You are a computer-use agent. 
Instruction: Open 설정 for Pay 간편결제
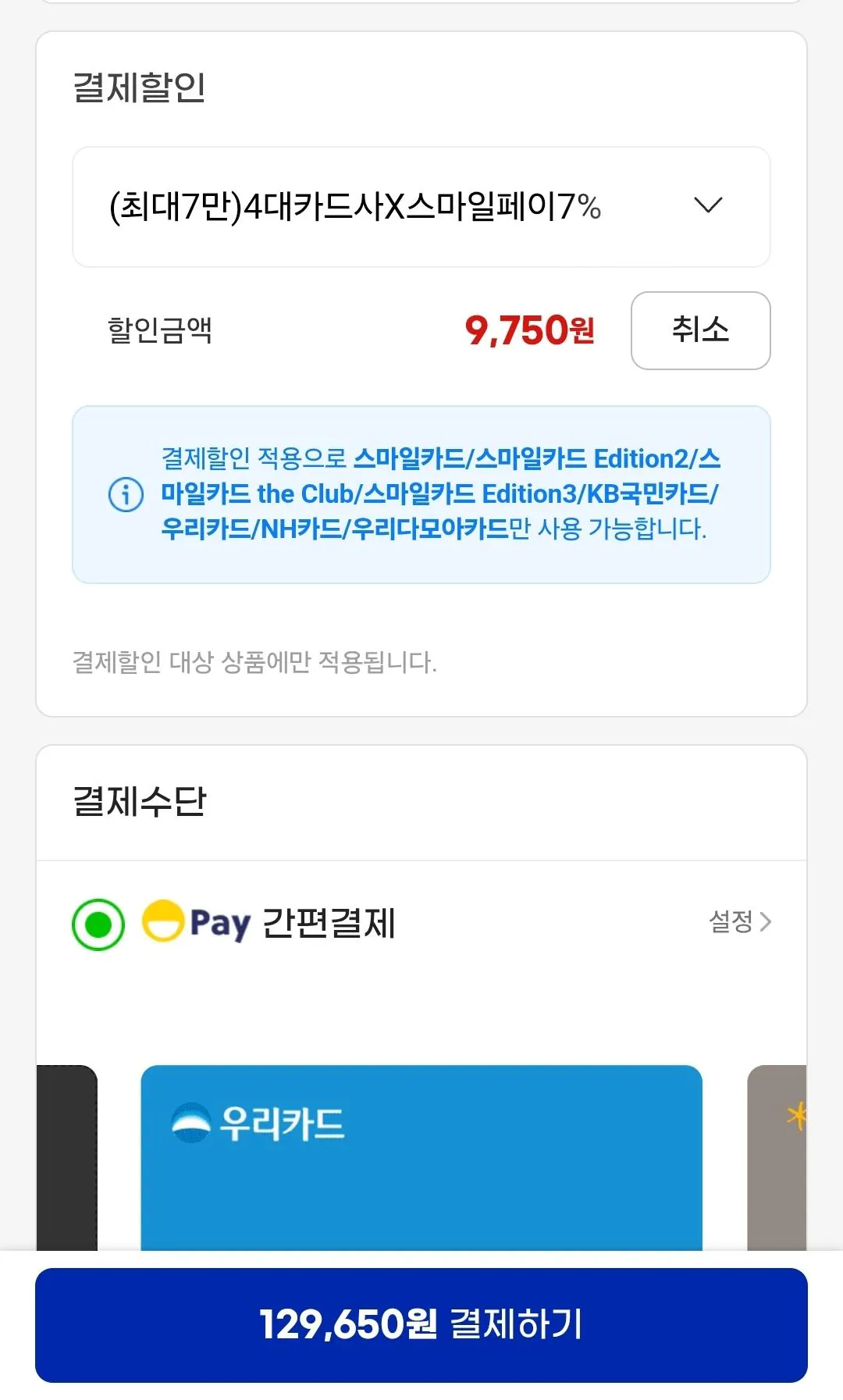(740, 922)
